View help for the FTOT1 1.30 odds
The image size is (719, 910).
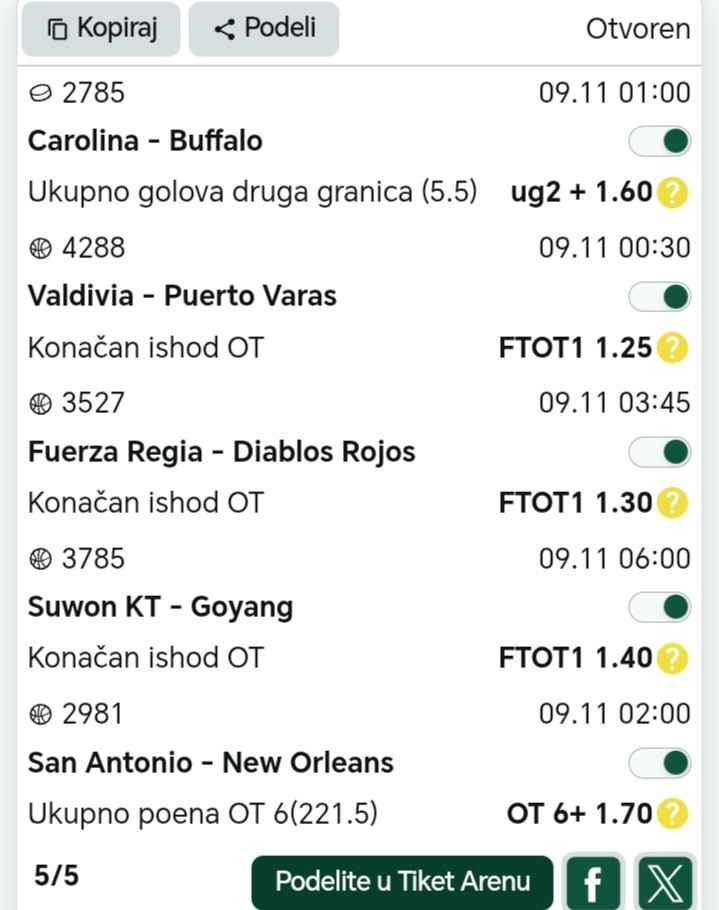click(673, 503)
